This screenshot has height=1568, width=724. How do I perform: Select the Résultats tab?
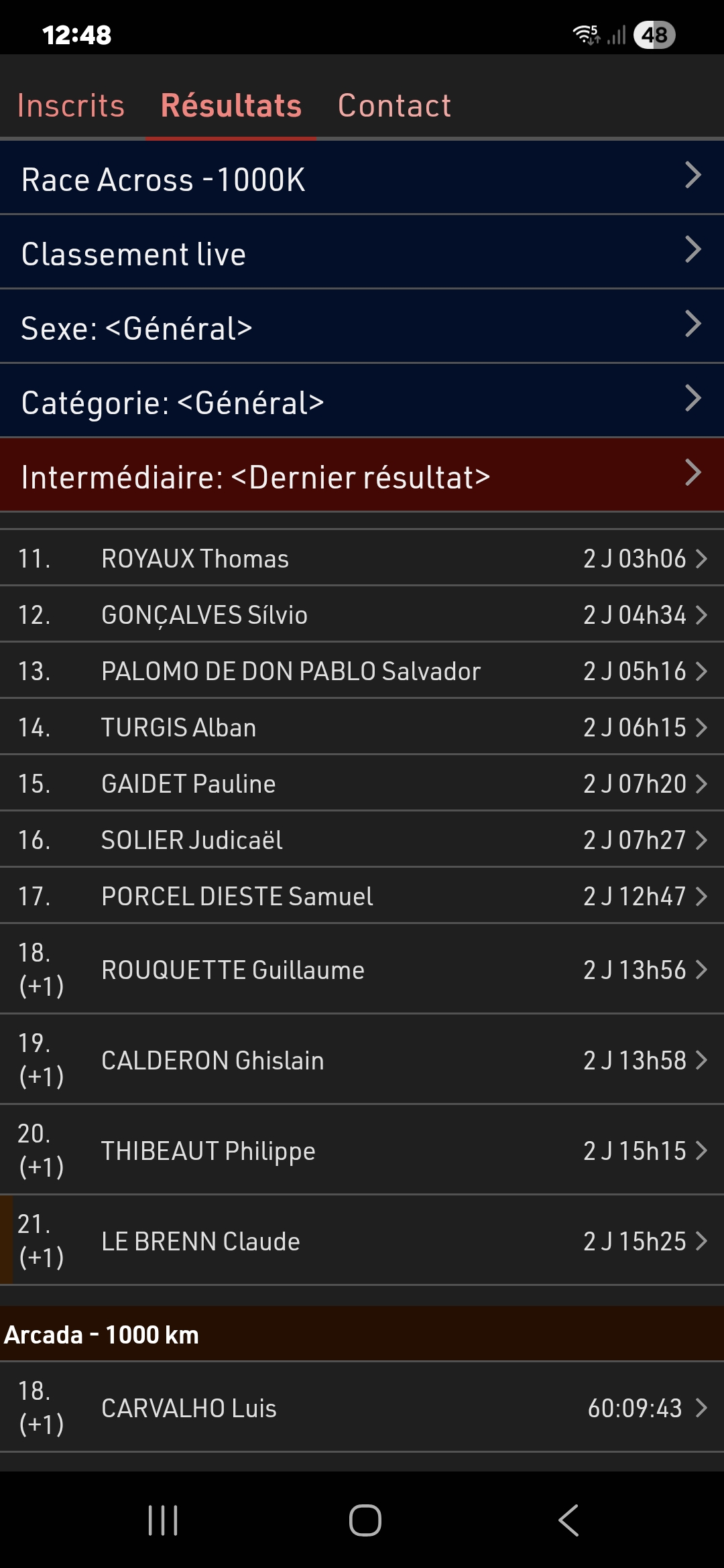(x=231, y=105)
